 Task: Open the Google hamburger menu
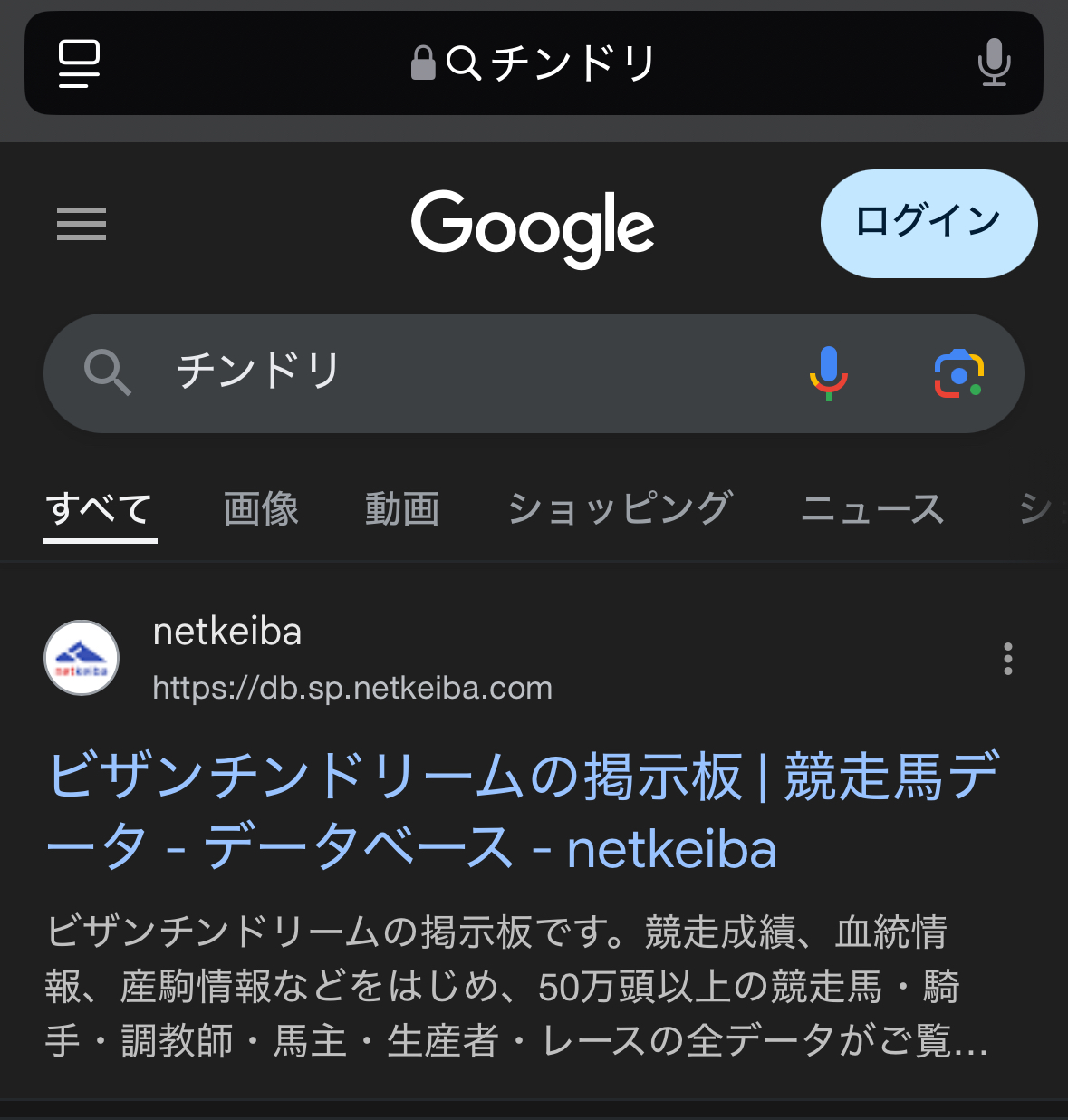pyautogui.click(x=82, y=224)
